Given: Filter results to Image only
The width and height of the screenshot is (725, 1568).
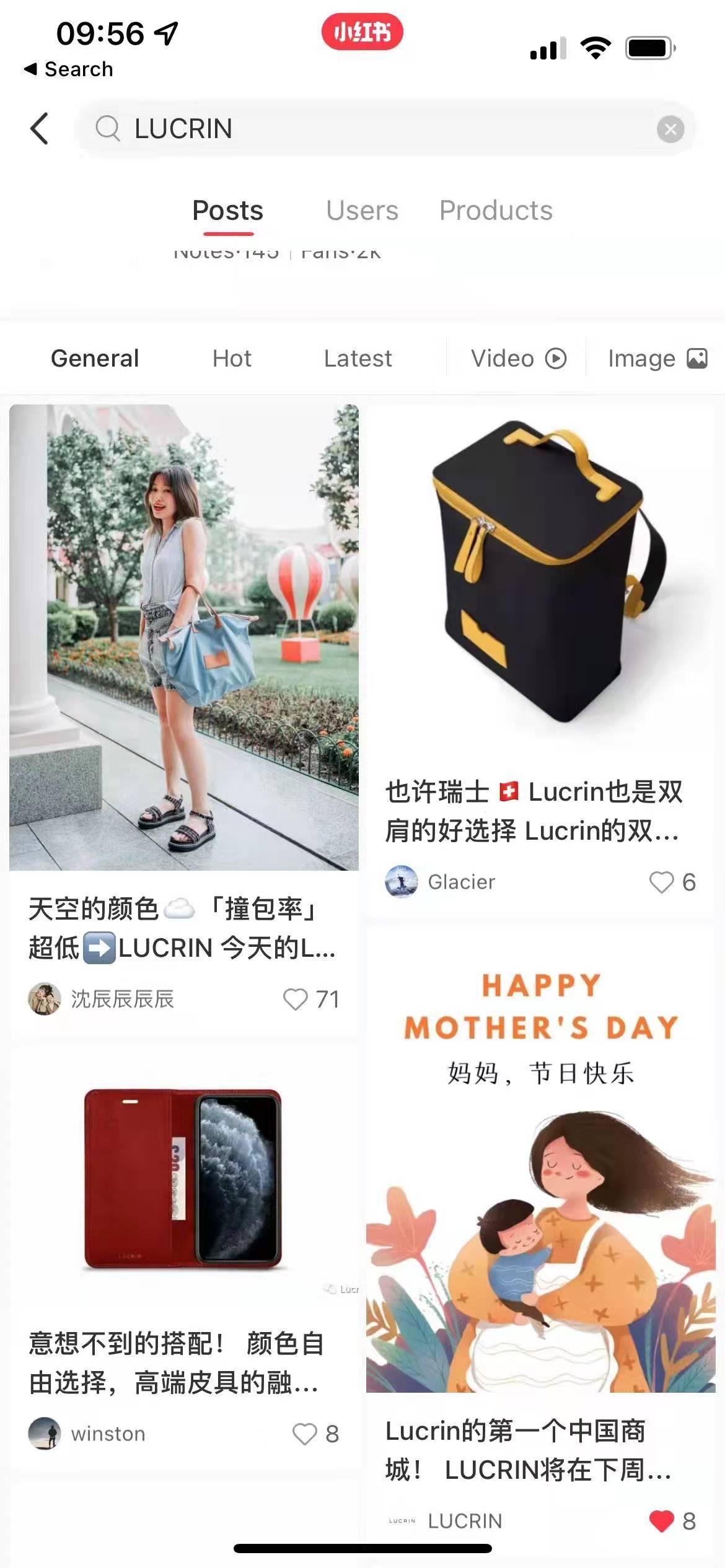Looking at the screenshot, I should coord(657,359).
